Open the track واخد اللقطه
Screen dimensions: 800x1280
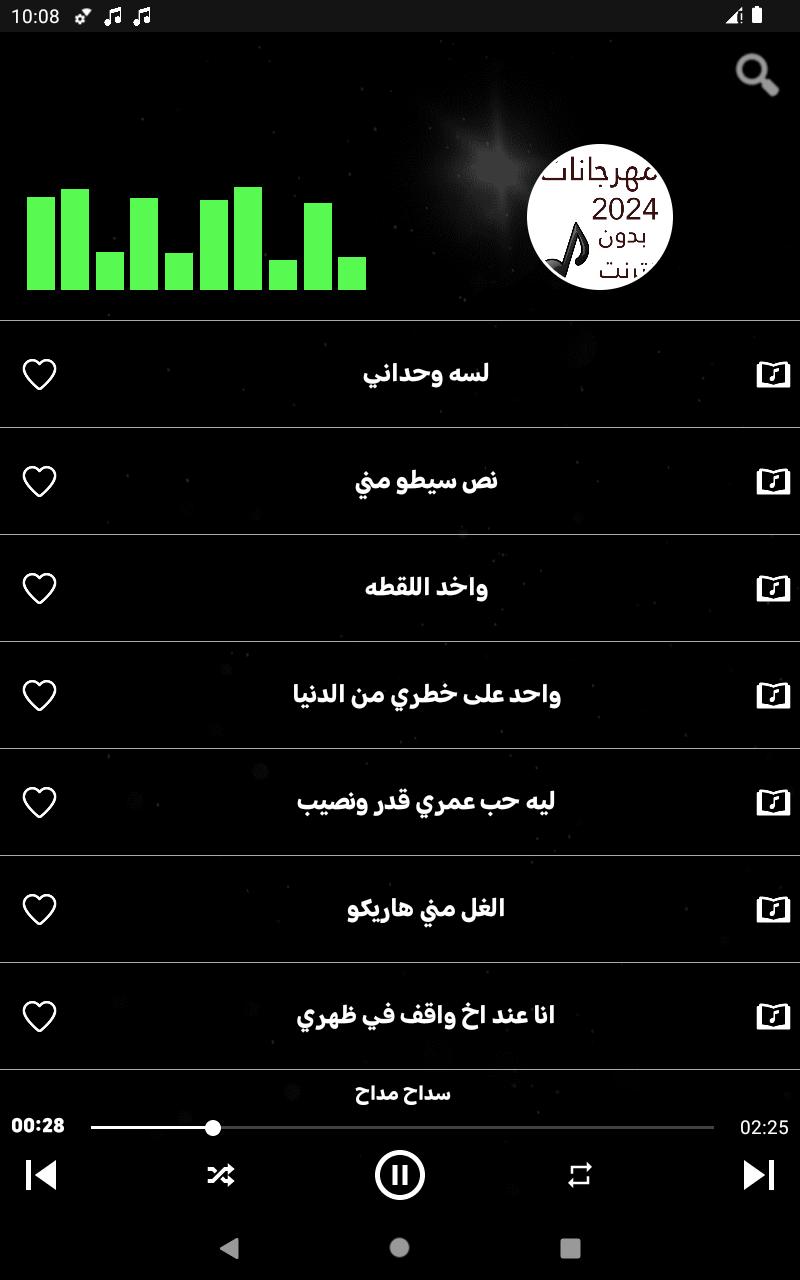pyautogui.click(x=426, y=588)
